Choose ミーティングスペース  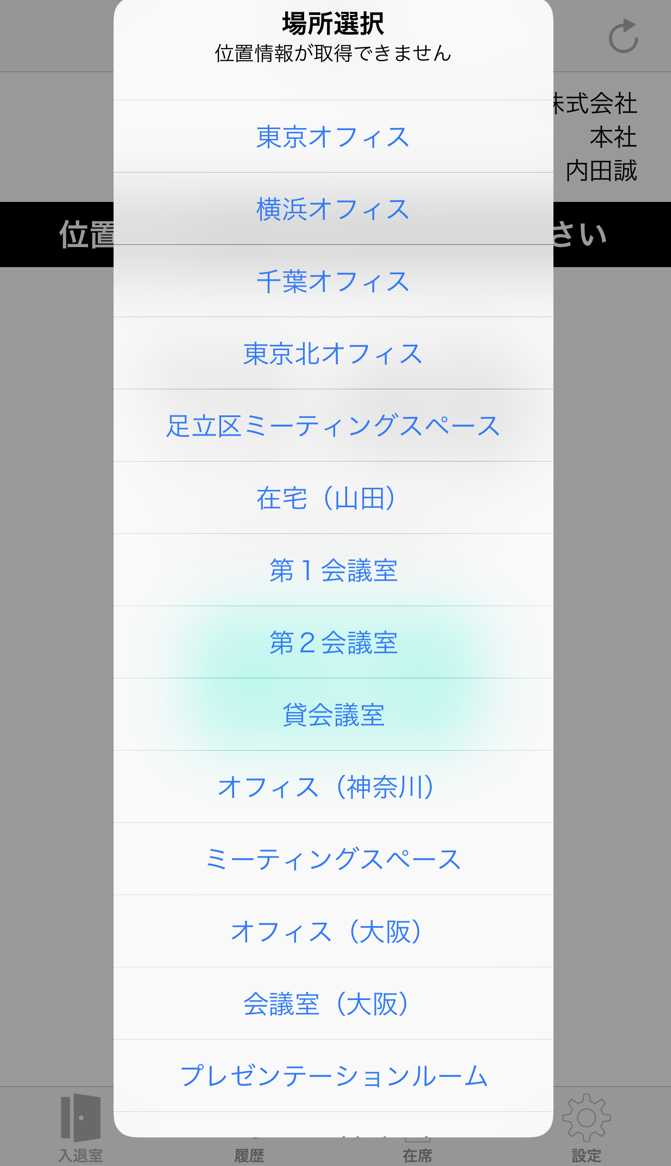[333, 858]
